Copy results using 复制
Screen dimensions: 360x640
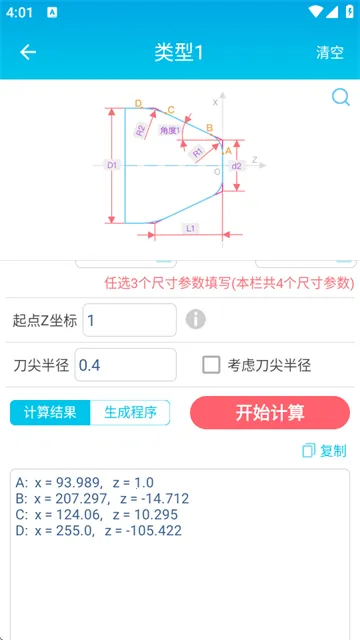[x=324, y=451]
